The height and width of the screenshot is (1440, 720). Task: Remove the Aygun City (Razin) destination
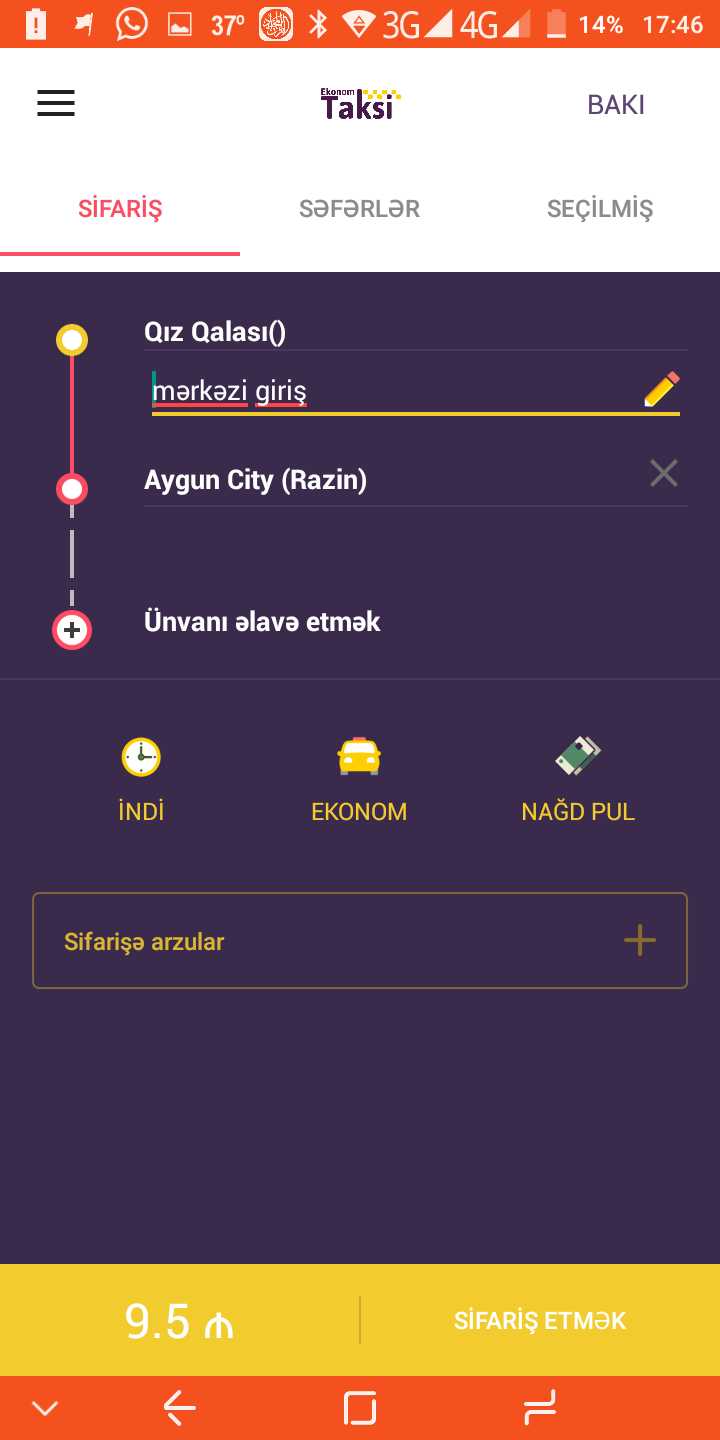(664, 473)
